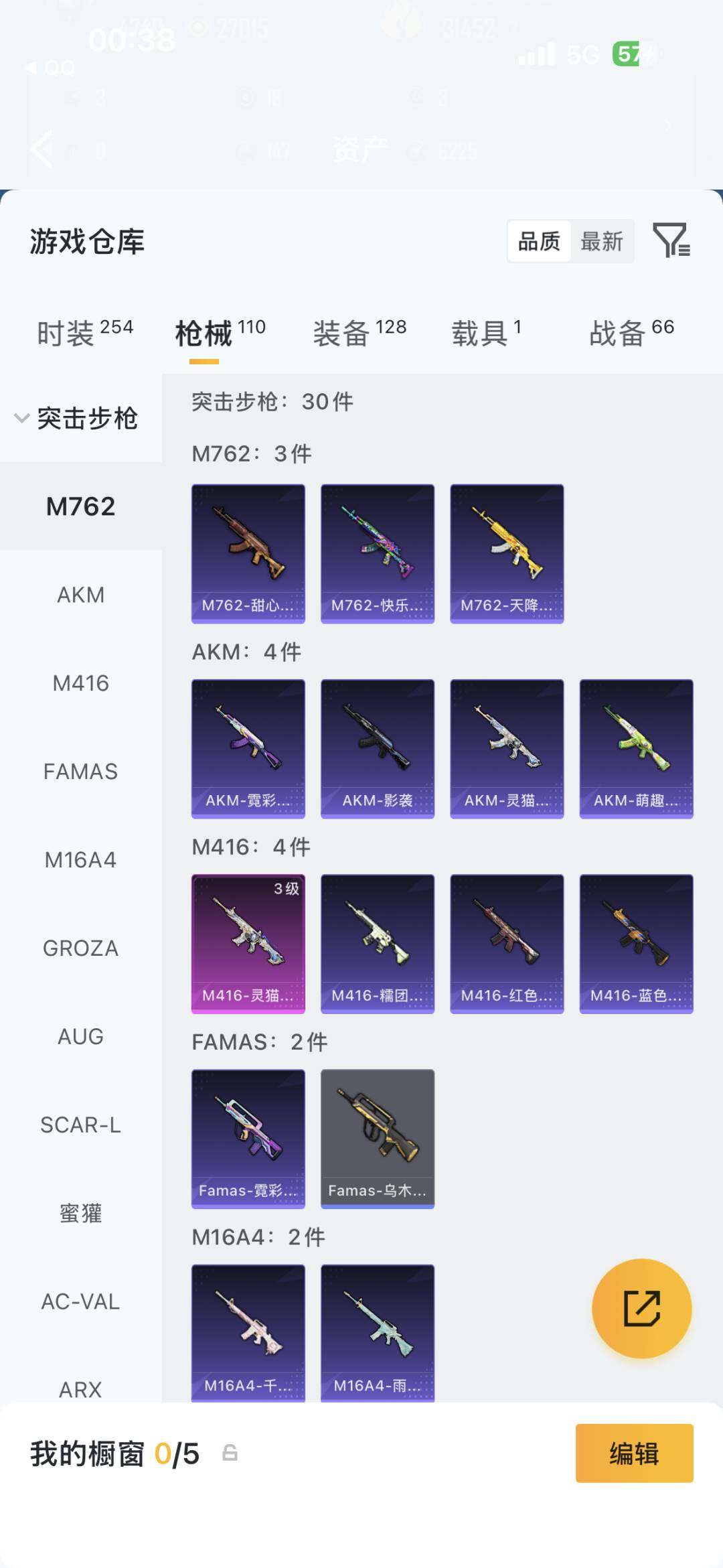Switch to the 战备 tab

[x=631, y=332]
